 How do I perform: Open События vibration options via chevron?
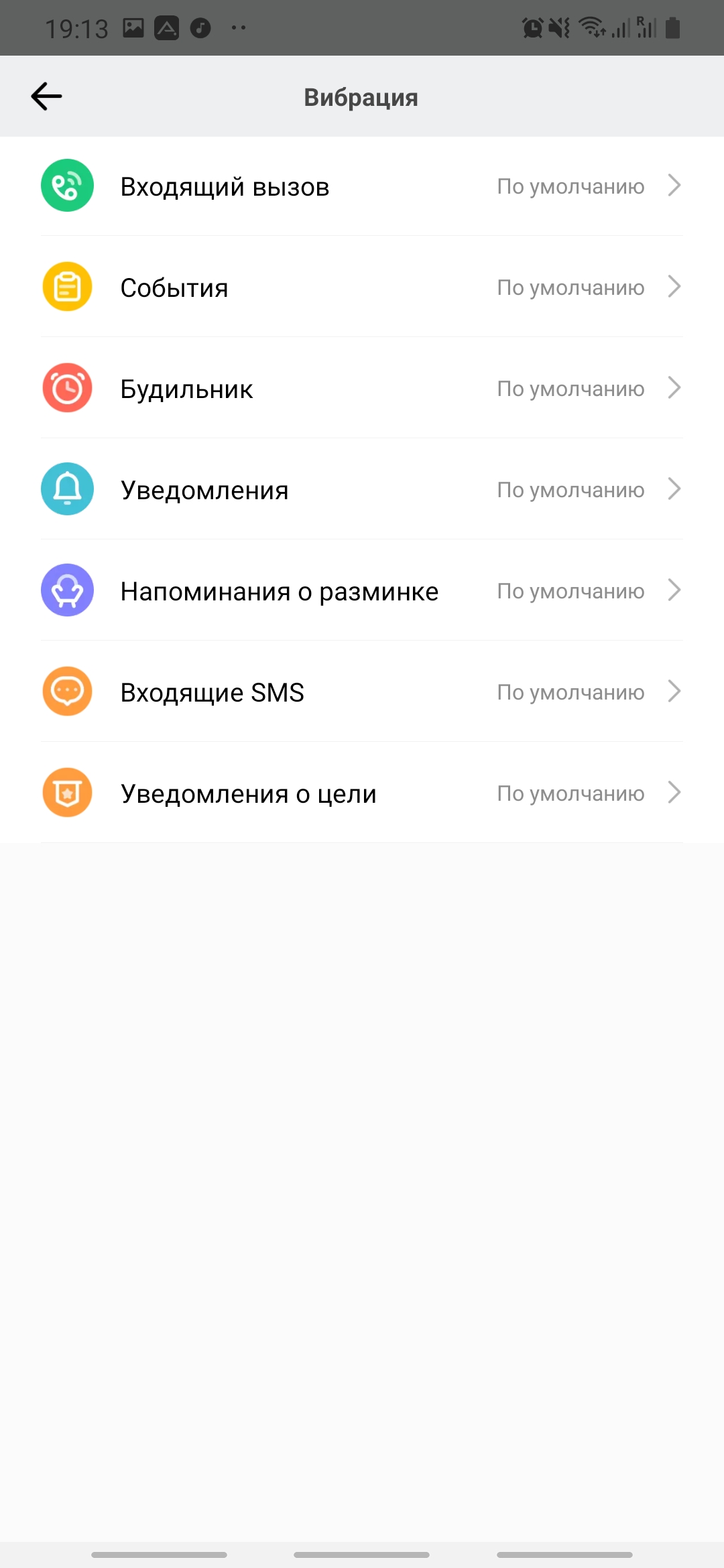click(x=675, y=287)
